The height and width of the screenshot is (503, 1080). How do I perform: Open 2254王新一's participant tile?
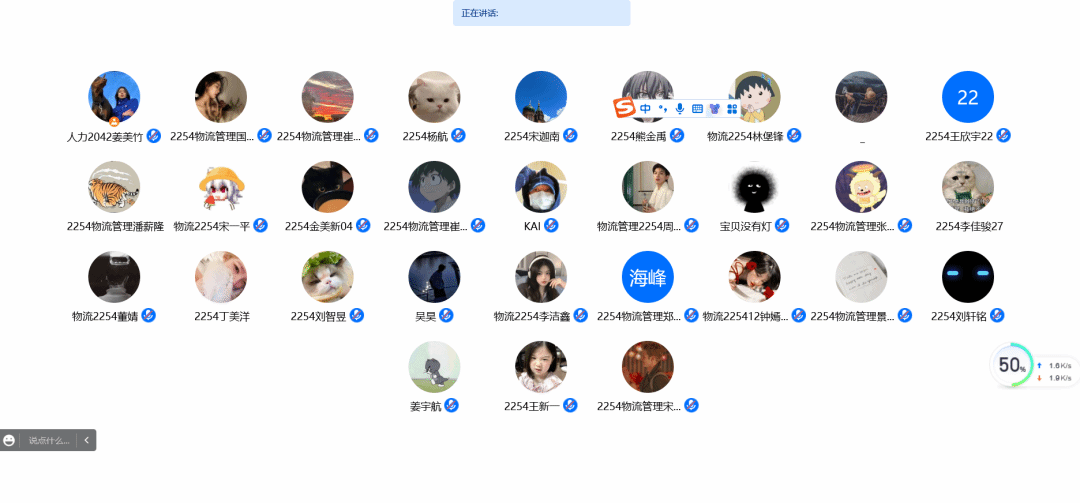point(541,367)
